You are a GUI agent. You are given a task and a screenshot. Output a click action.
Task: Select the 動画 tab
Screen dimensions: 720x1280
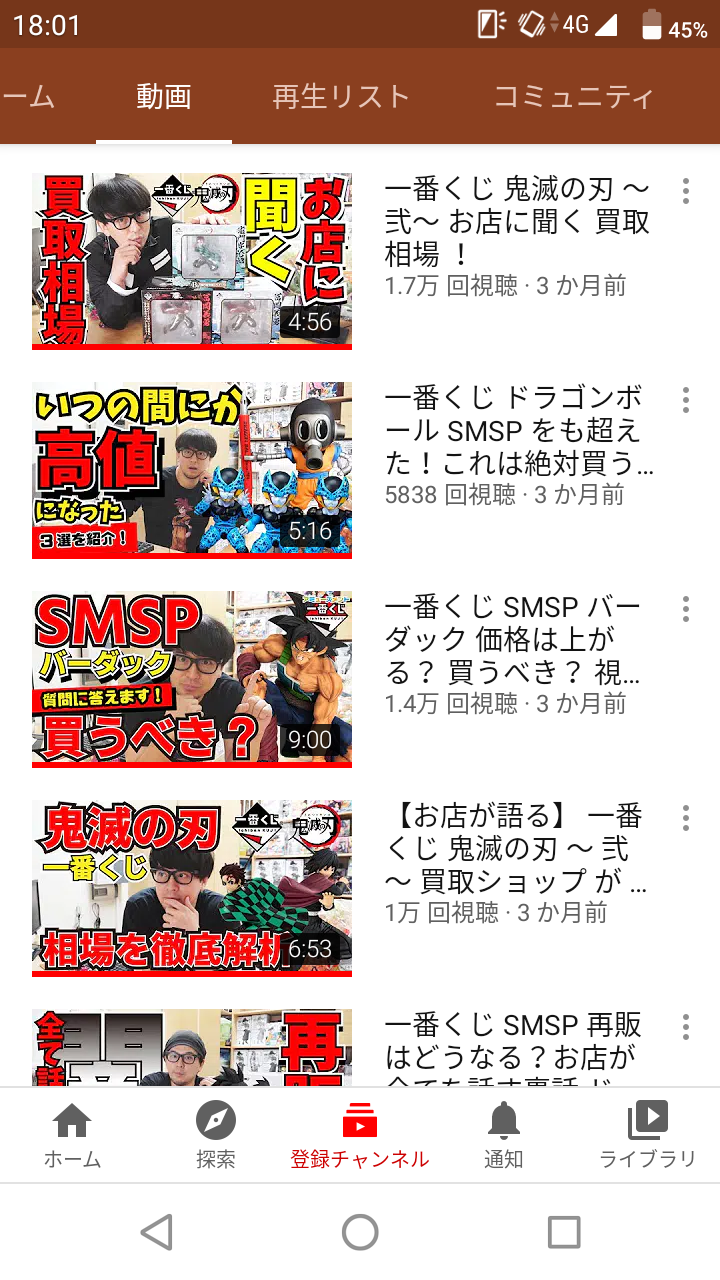pyautogui.click(x=164, y=97)
